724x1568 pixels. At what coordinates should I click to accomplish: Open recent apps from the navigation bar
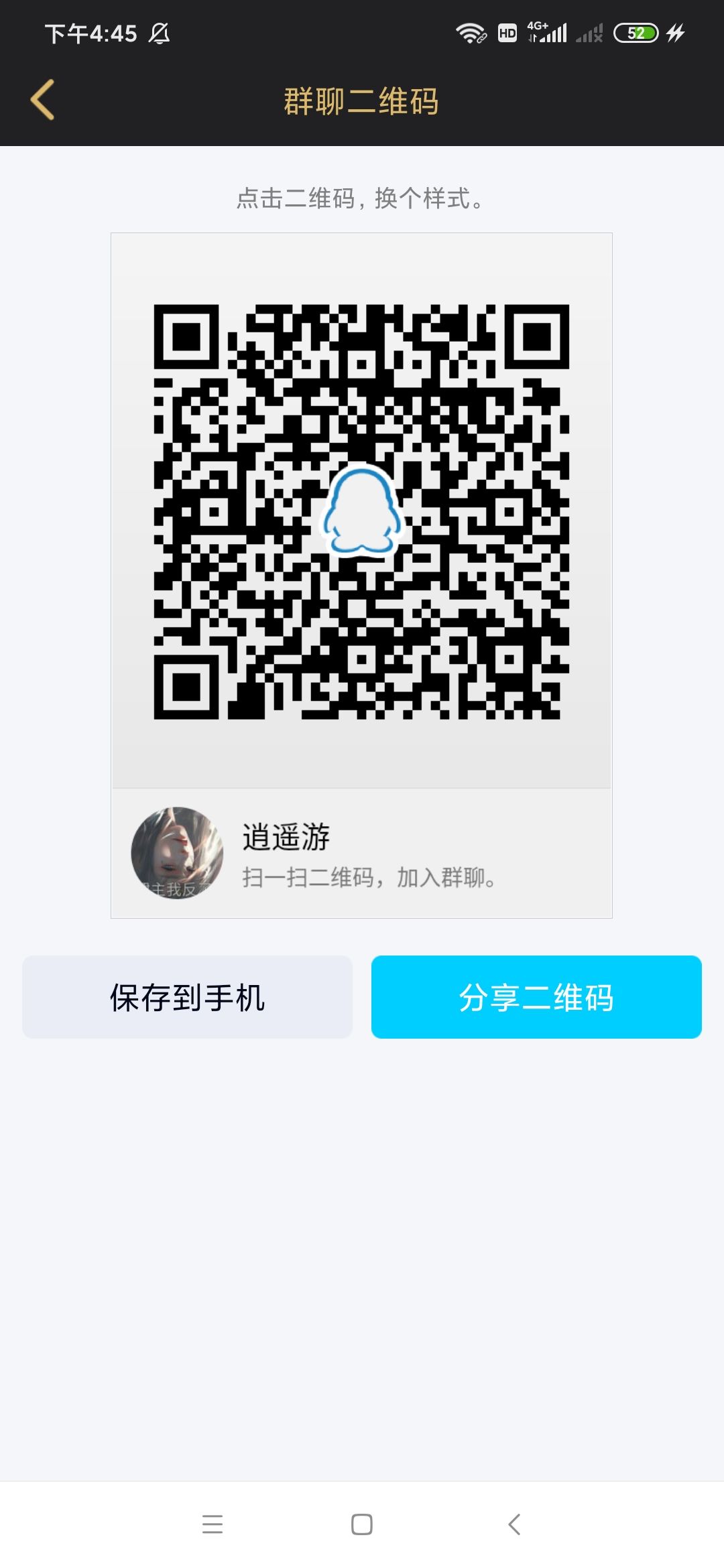tap(213, 1524)
